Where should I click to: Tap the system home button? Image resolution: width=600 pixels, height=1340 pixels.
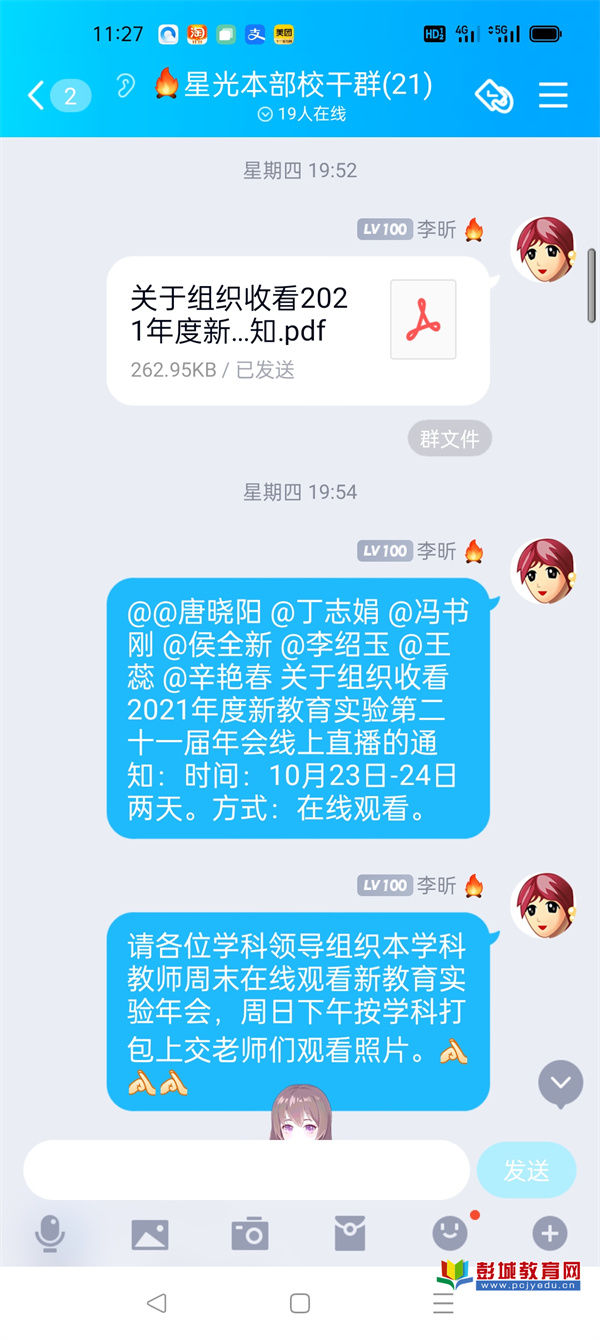point(300,1303)
